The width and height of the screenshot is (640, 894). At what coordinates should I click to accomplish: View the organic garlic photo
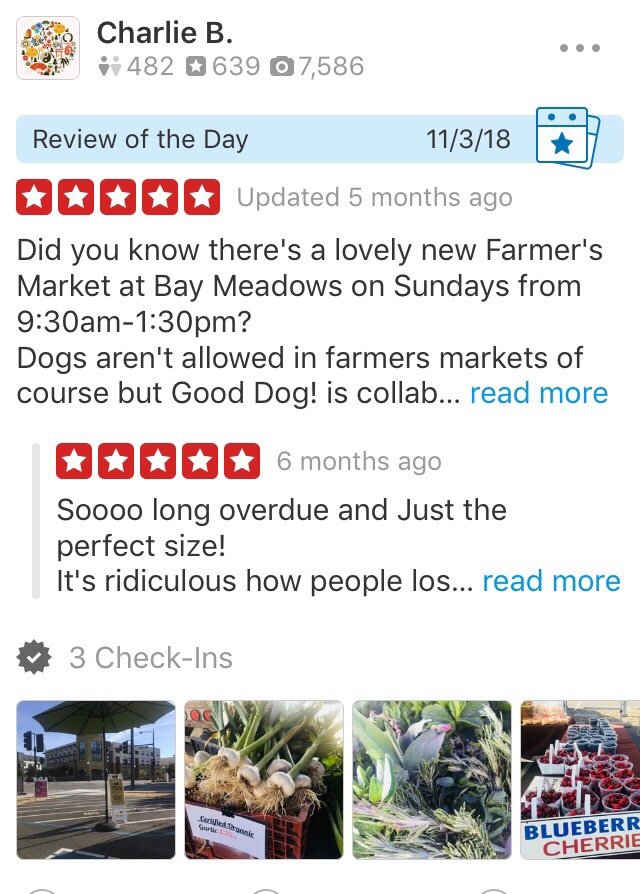tap(264, 779)
